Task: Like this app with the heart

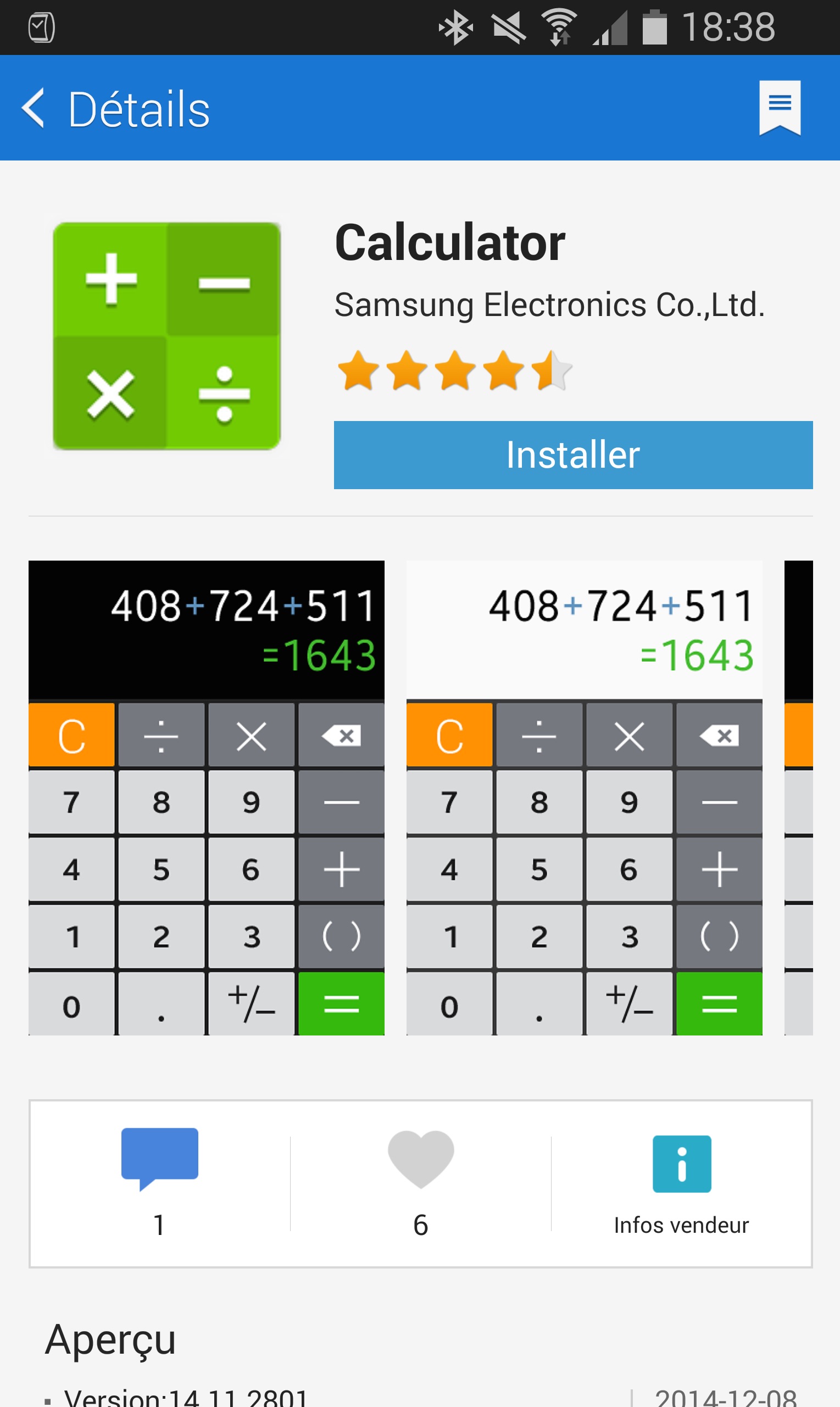Action: [421, 1181]
